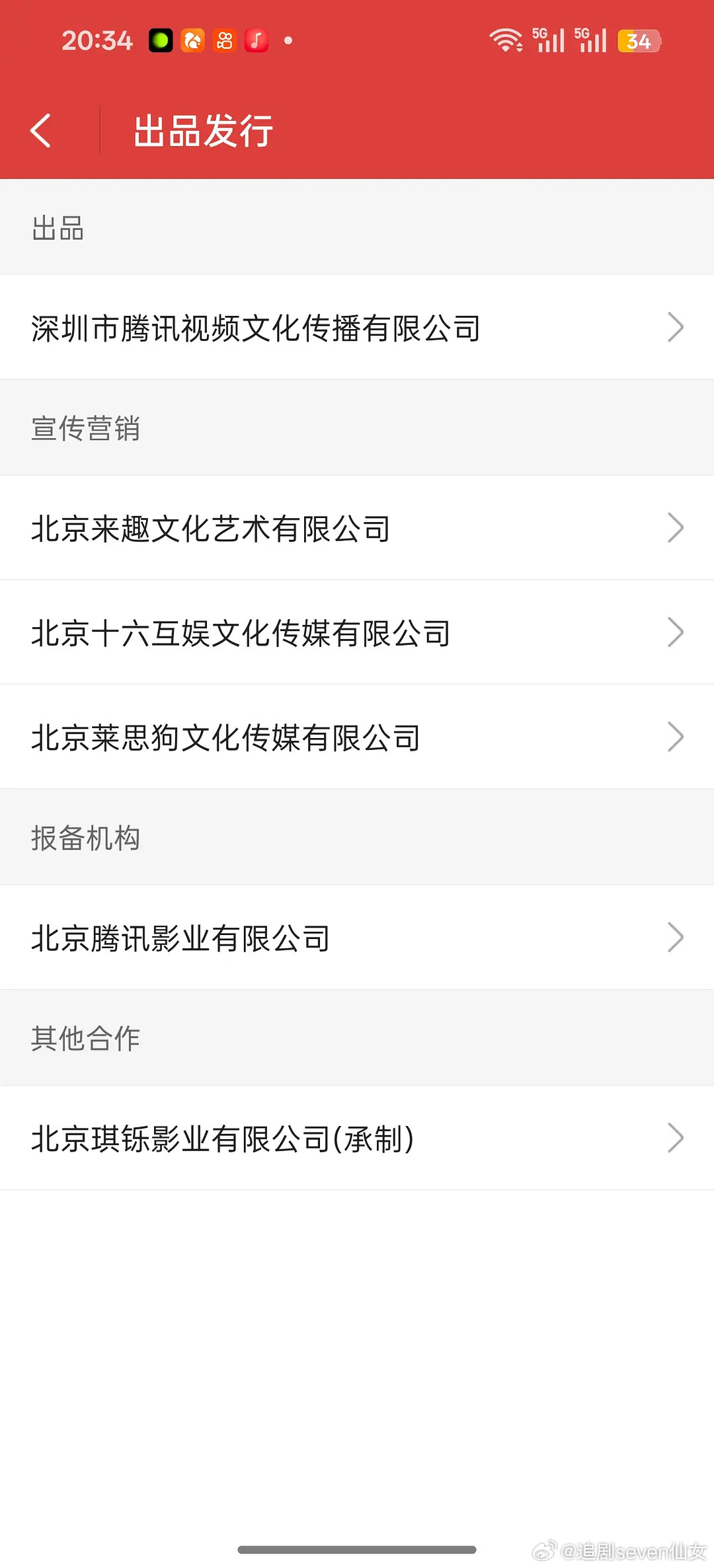Click the back arrow icon

pos(41,130)
